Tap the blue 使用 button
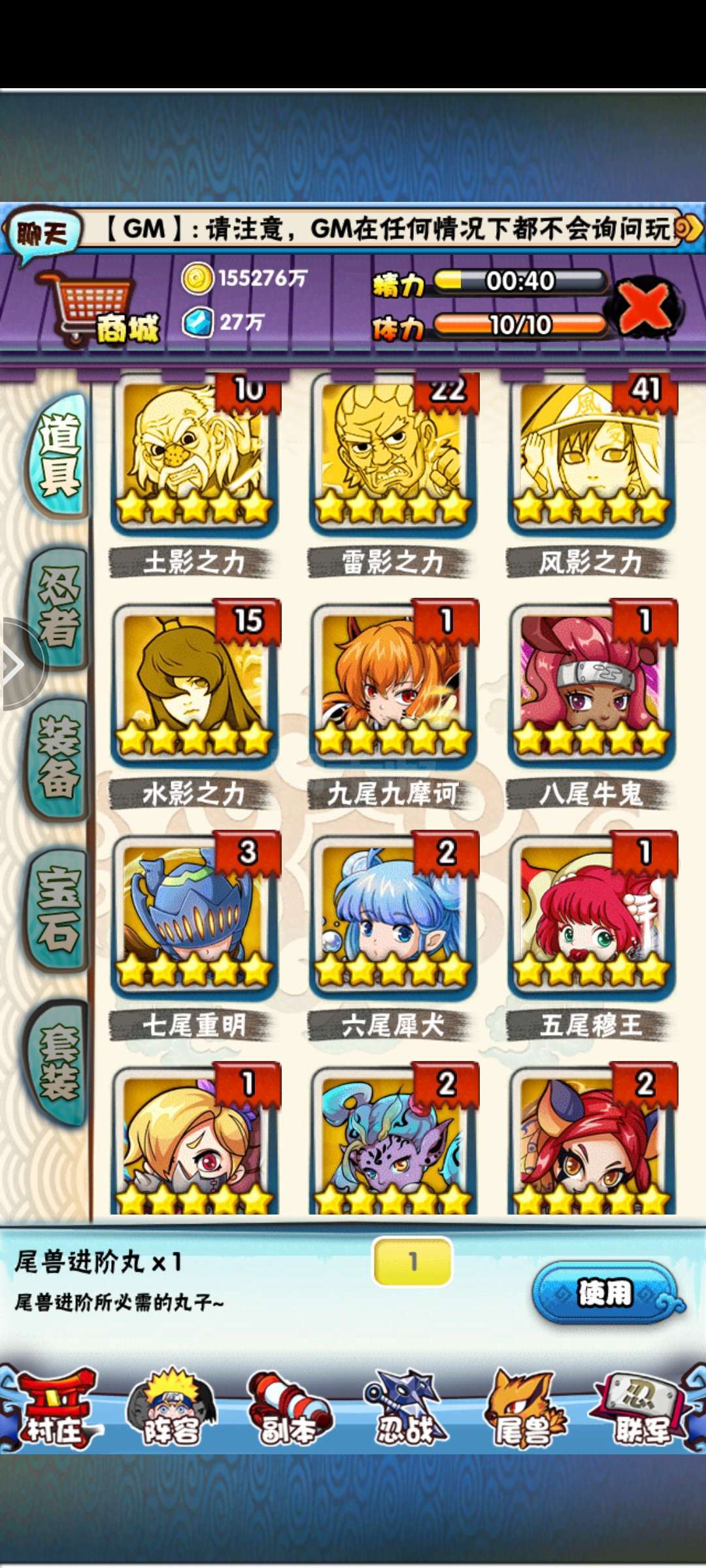The image size is (706, 1568). click(x=605, y=1294)
